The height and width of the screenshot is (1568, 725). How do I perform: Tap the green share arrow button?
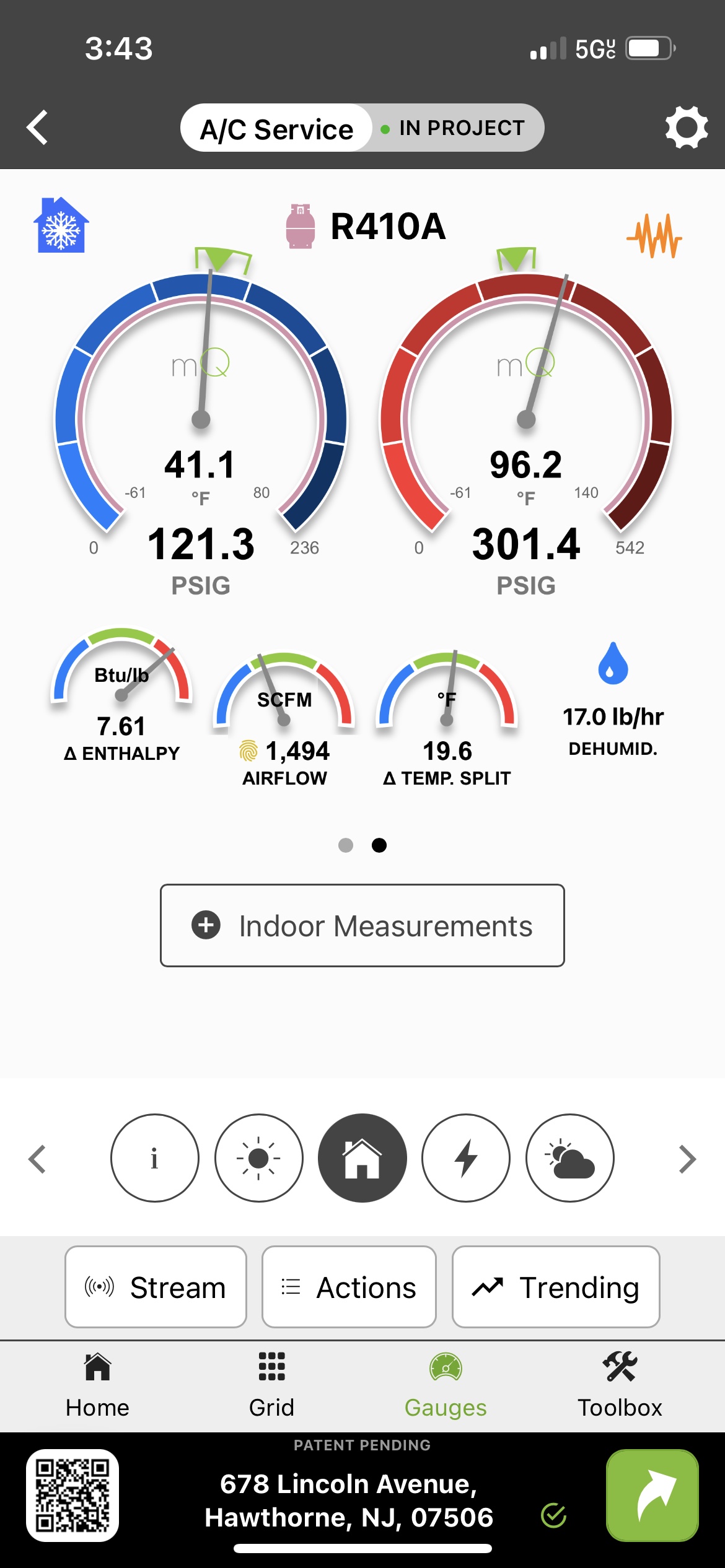[x=652, y=1495]
